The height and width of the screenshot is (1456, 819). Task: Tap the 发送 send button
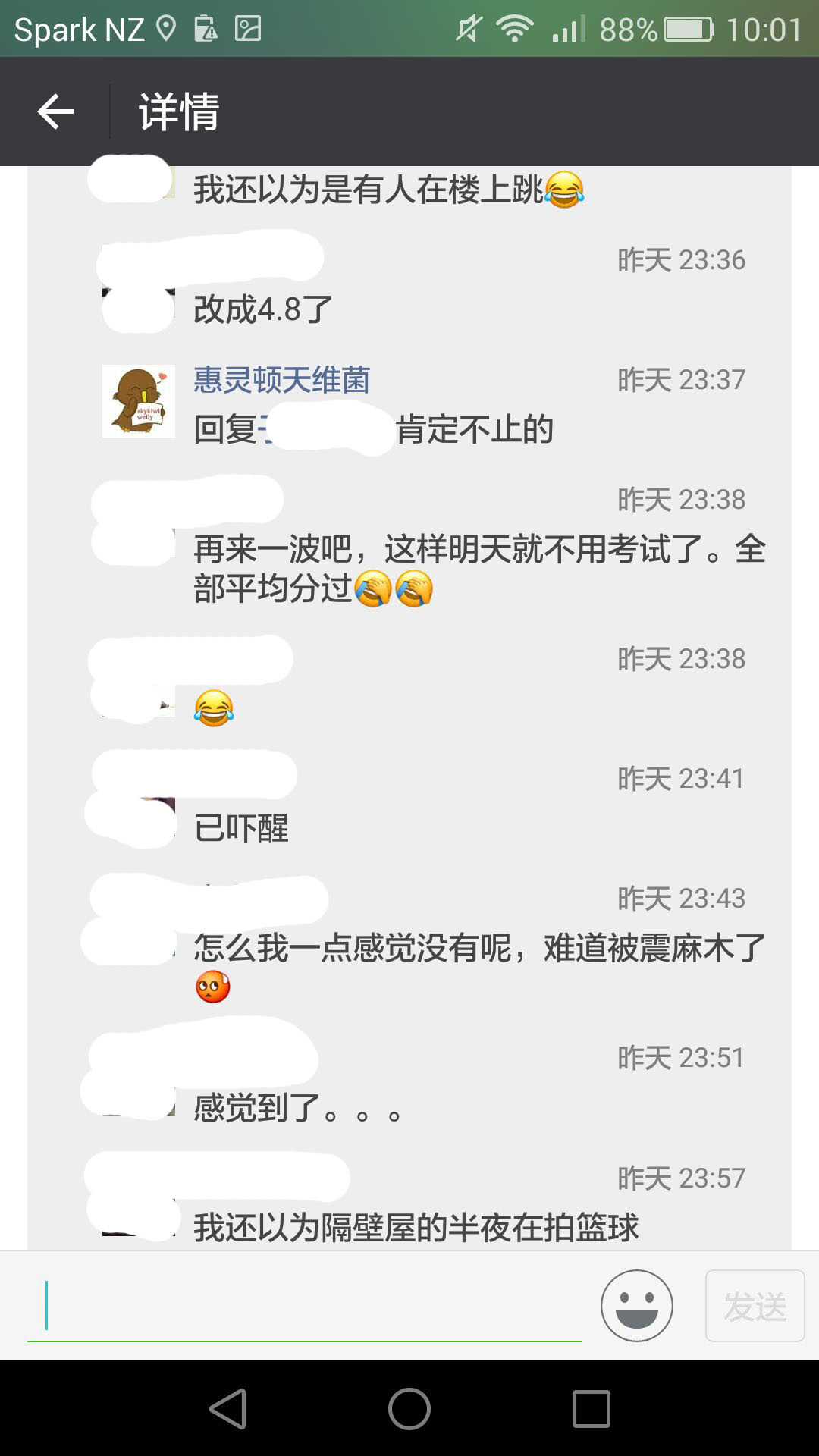click(755, 1306)
